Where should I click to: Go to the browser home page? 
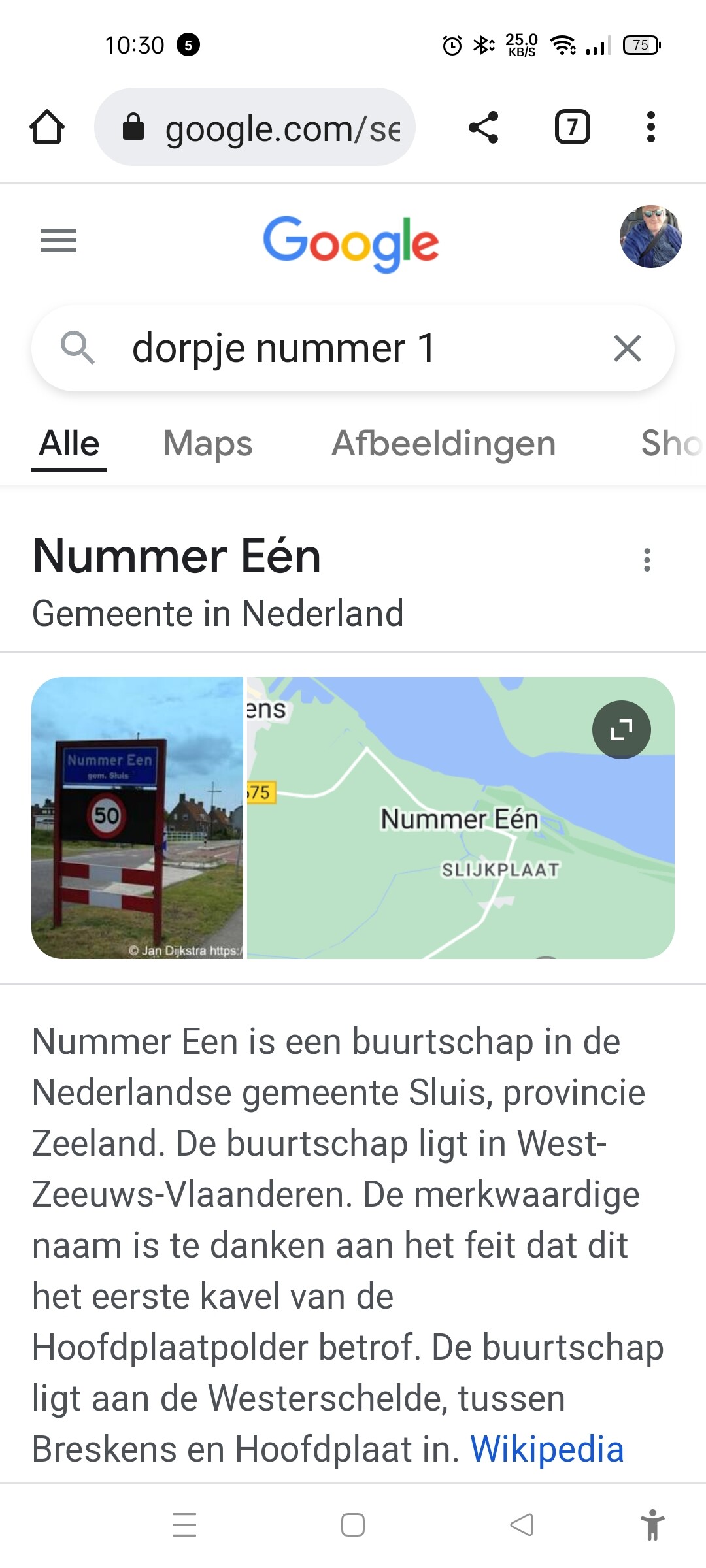pyautogui.click(x=47, y=127)
